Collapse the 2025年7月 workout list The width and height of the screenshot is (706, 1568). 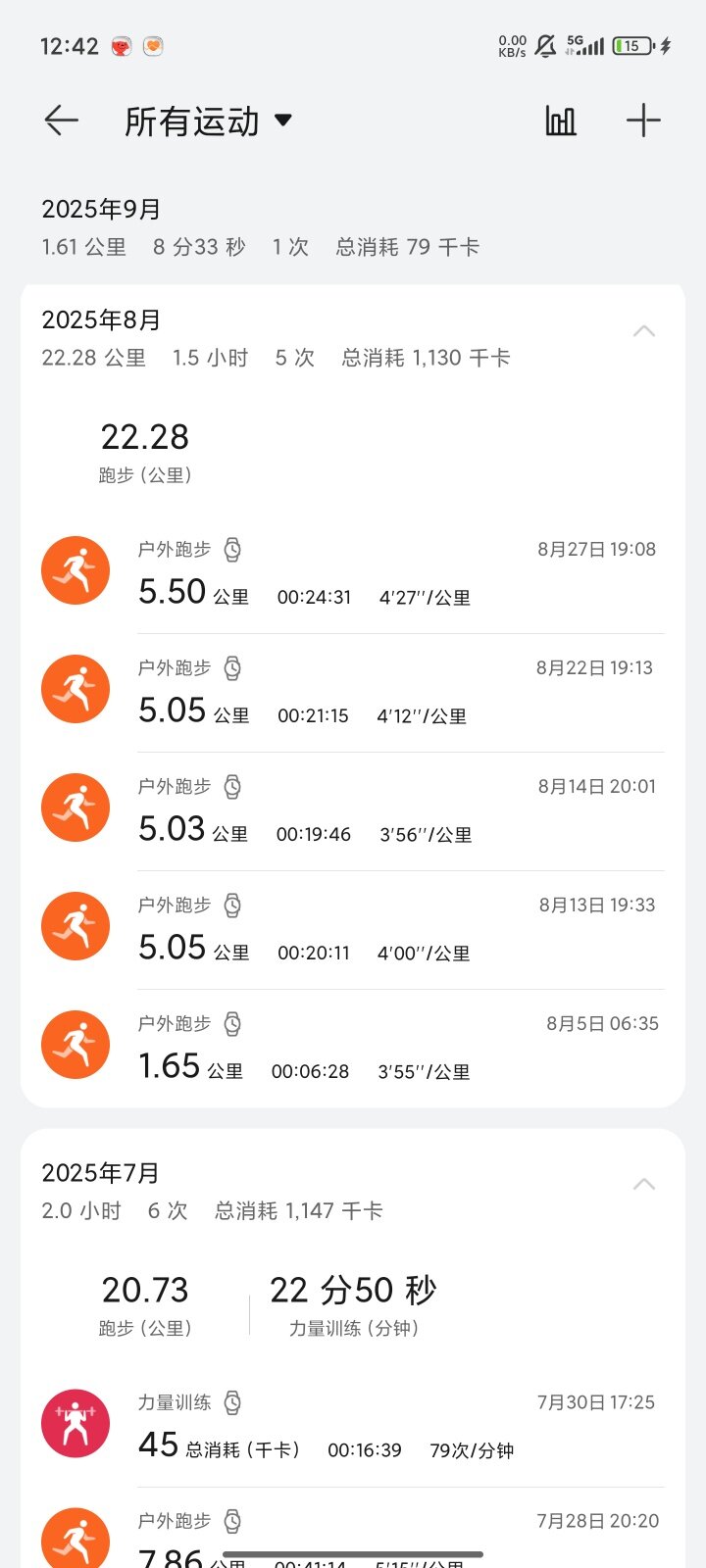coord(644,1185)
